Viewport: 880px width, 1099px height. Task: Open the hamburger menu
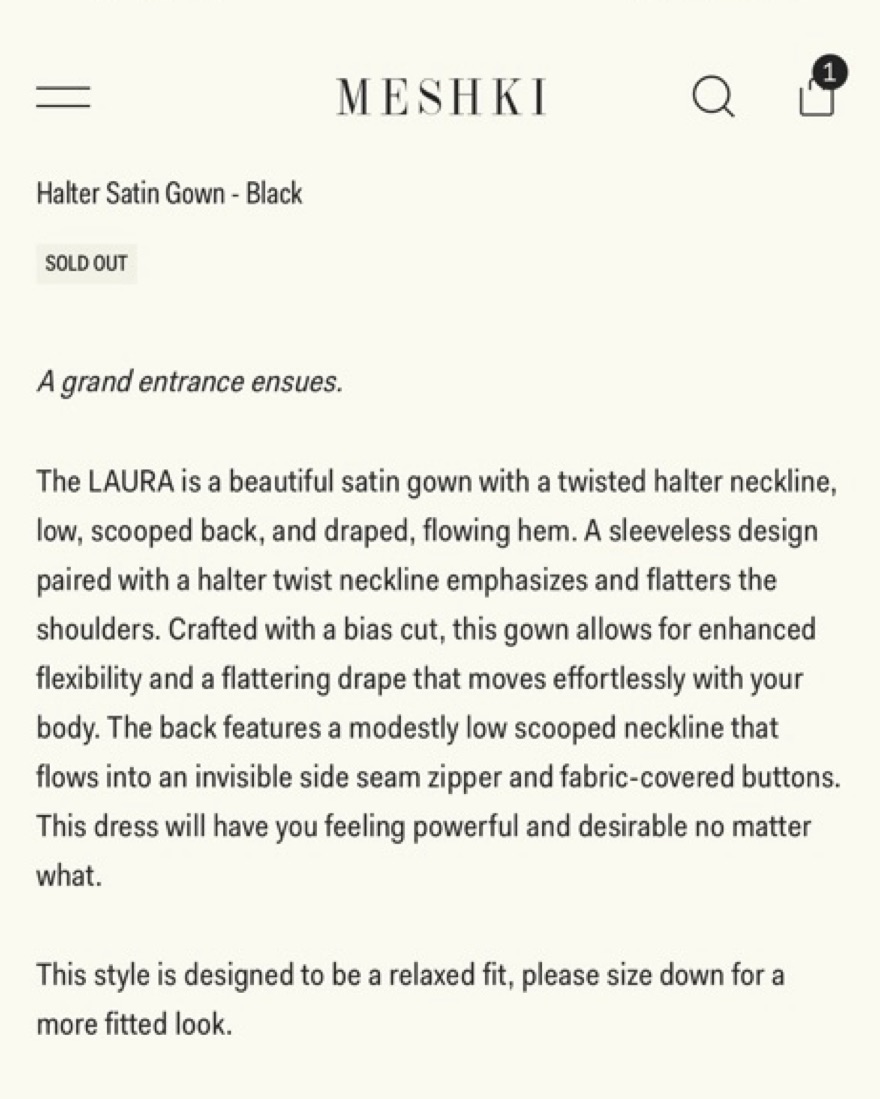pos(63,97)
